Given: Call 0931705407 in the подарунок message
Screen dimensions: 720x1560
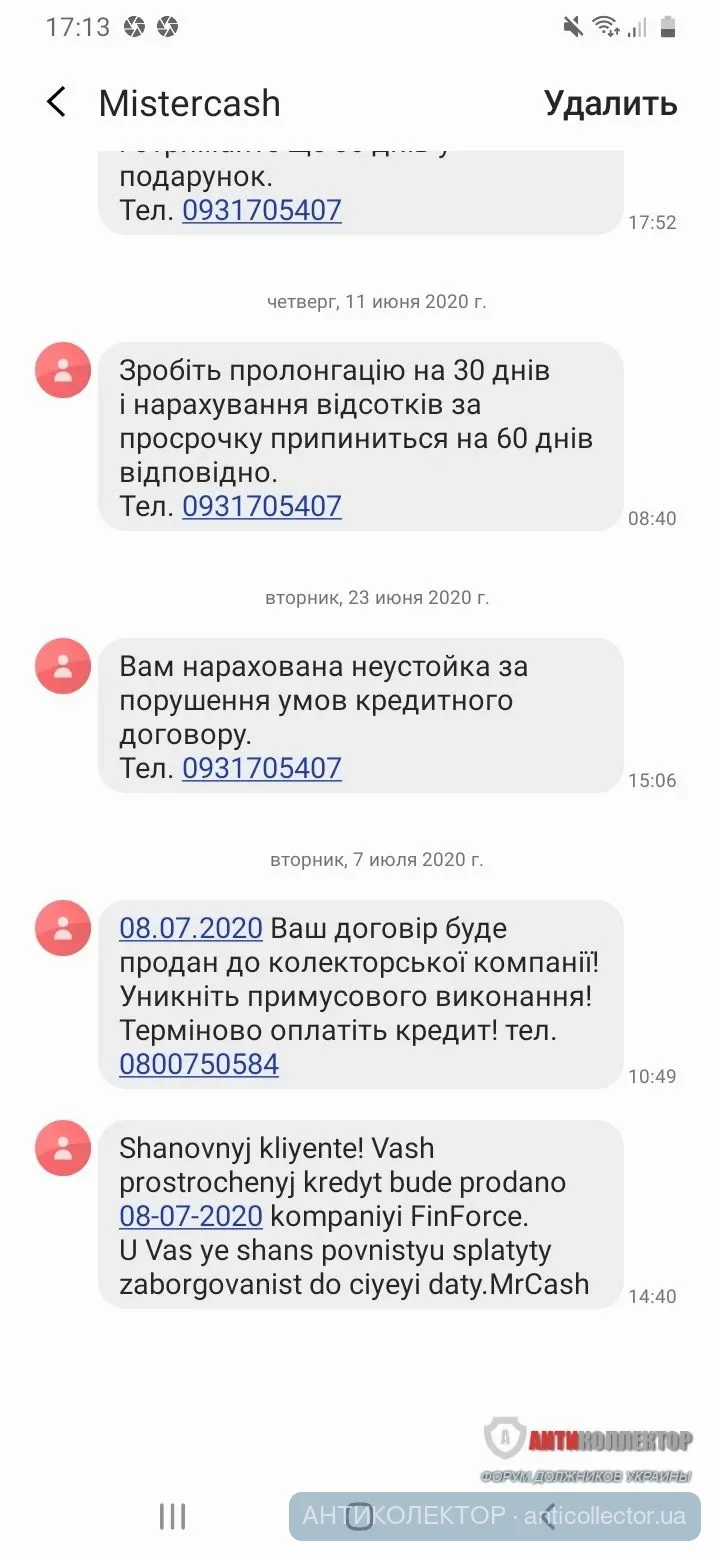Looking at the screenshot, I should (261, 210).
